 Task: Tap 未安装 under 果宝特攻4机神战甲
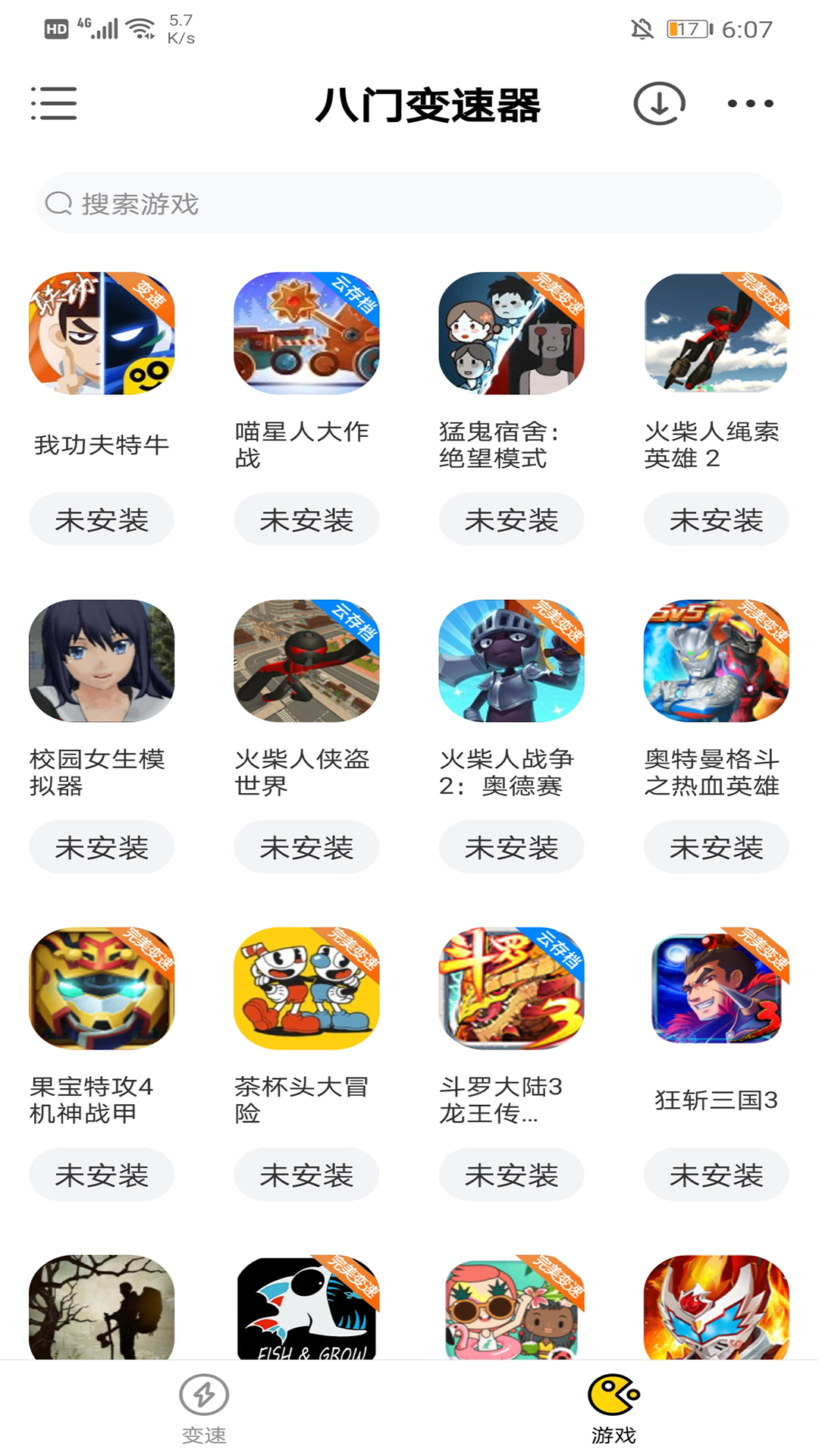102,1175
